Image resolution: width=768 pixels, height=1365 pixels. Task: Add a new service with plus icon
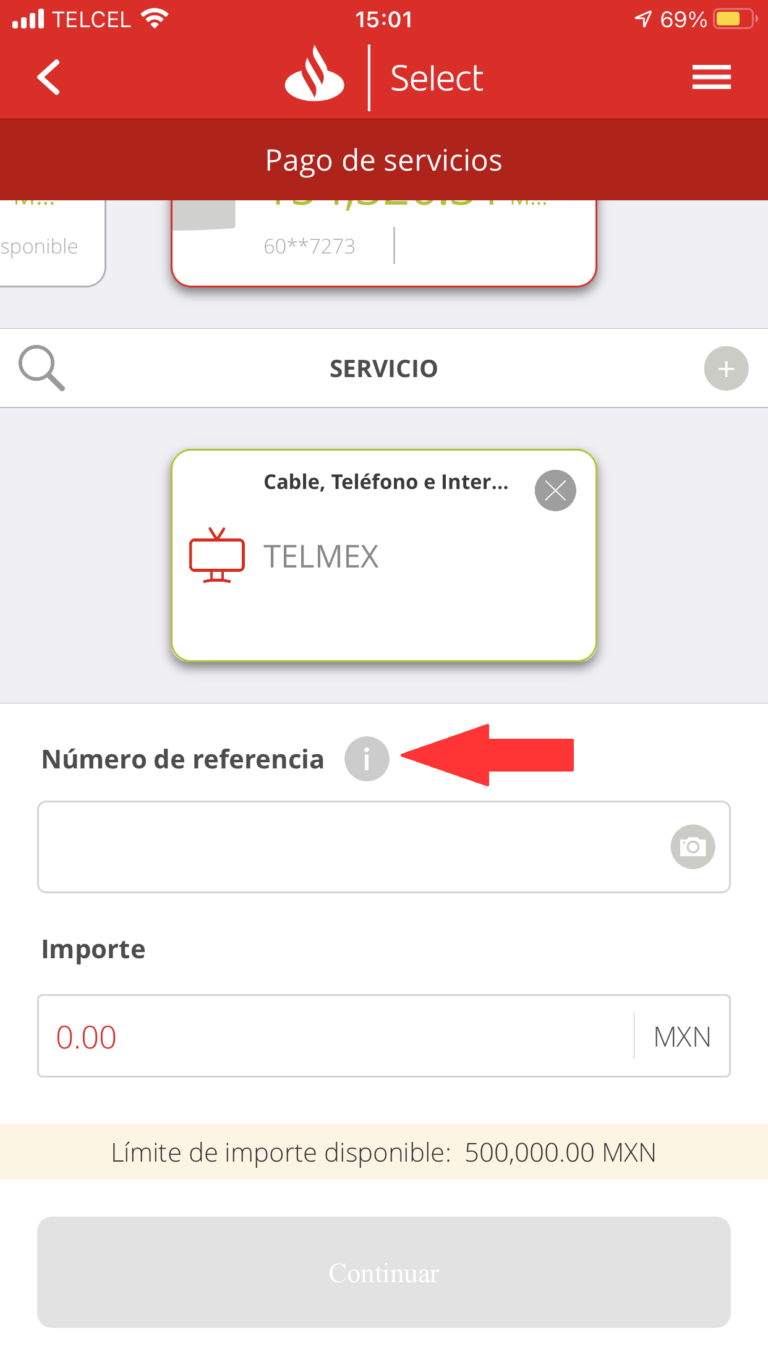(726, 369)
